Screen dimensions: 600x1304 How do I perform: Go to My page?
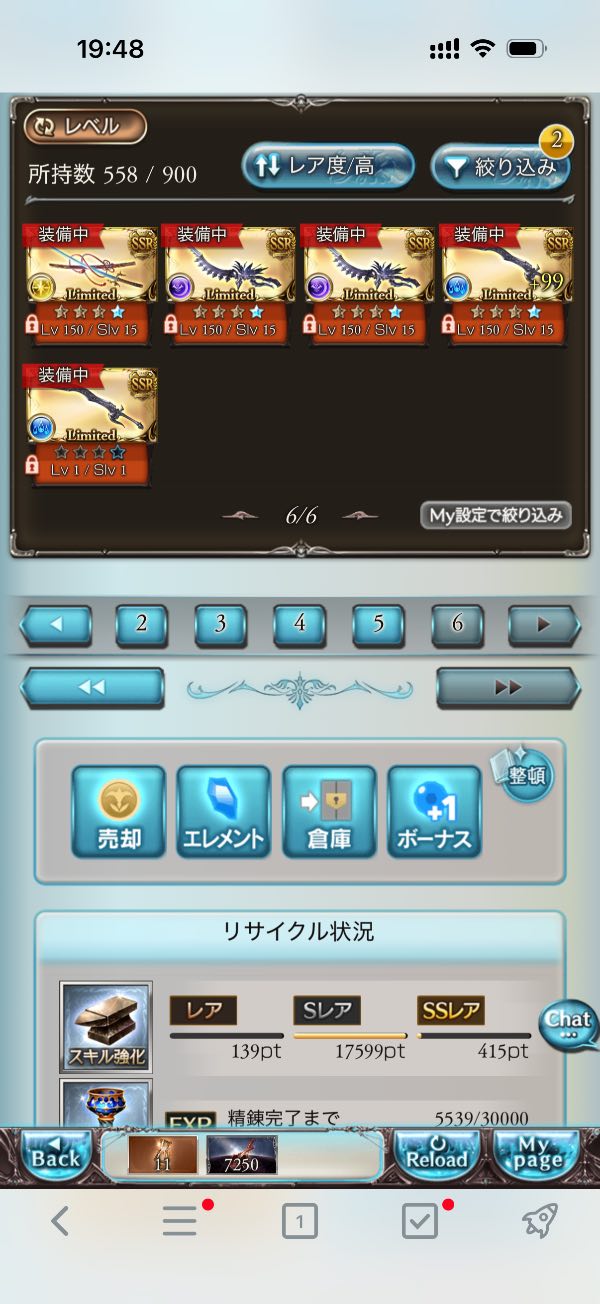coord(538,1155)
